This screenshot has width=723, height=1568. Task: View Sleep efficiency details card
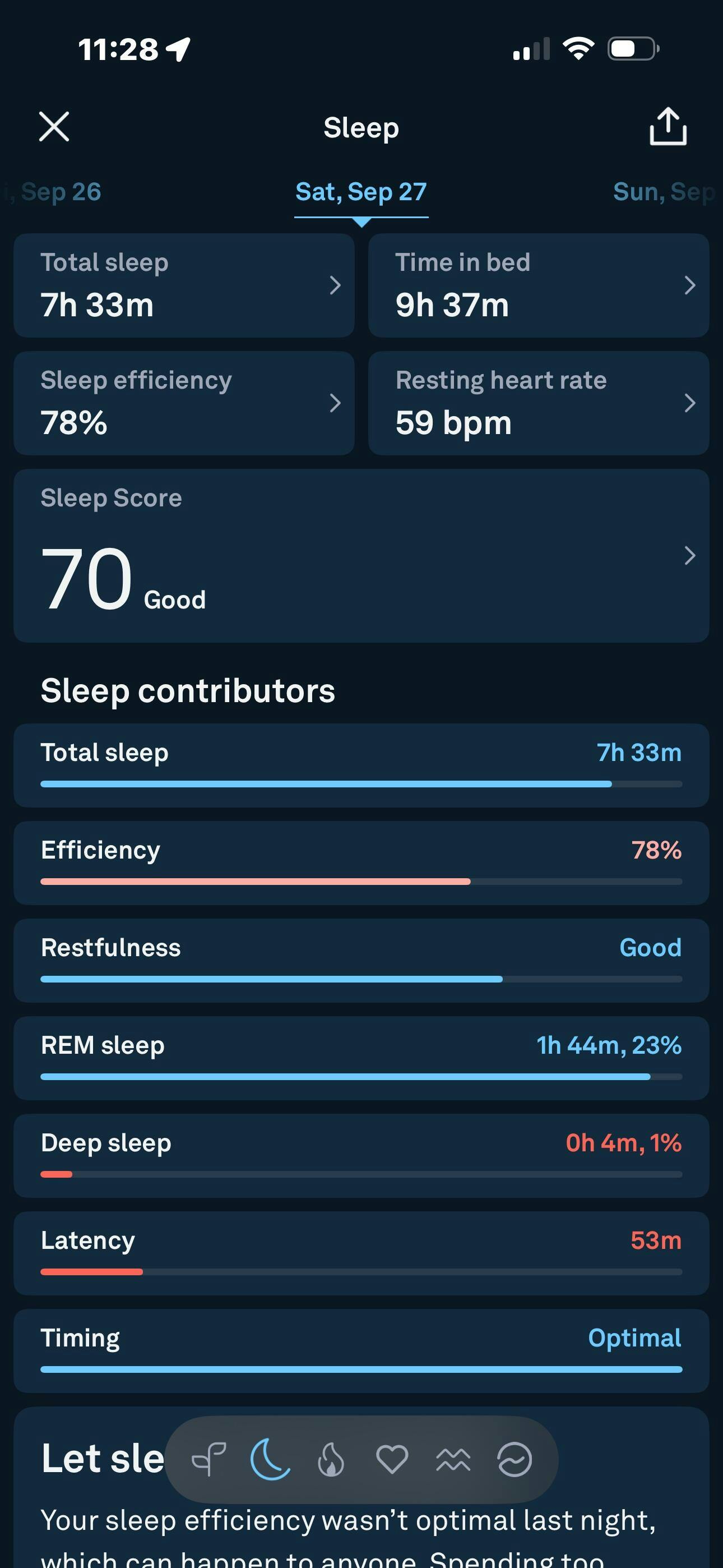tap(184, 403)
